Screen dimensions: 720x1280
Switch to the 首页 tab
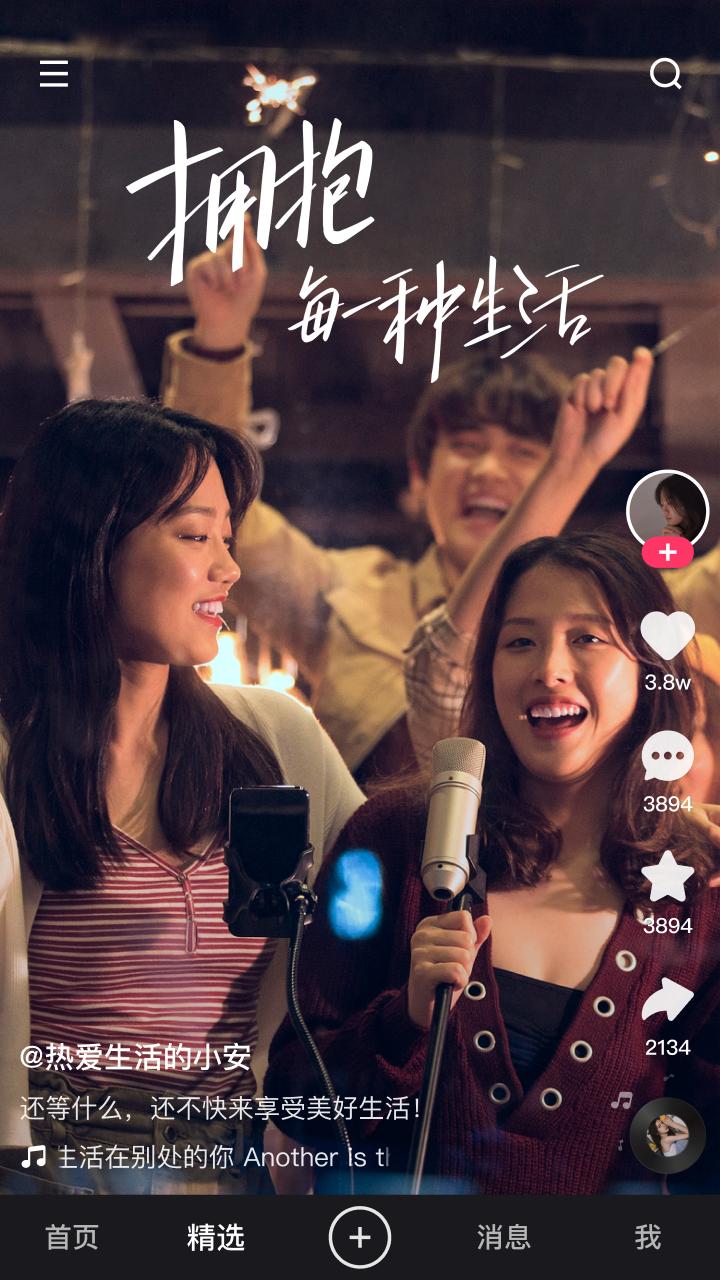click(72, 1238)
